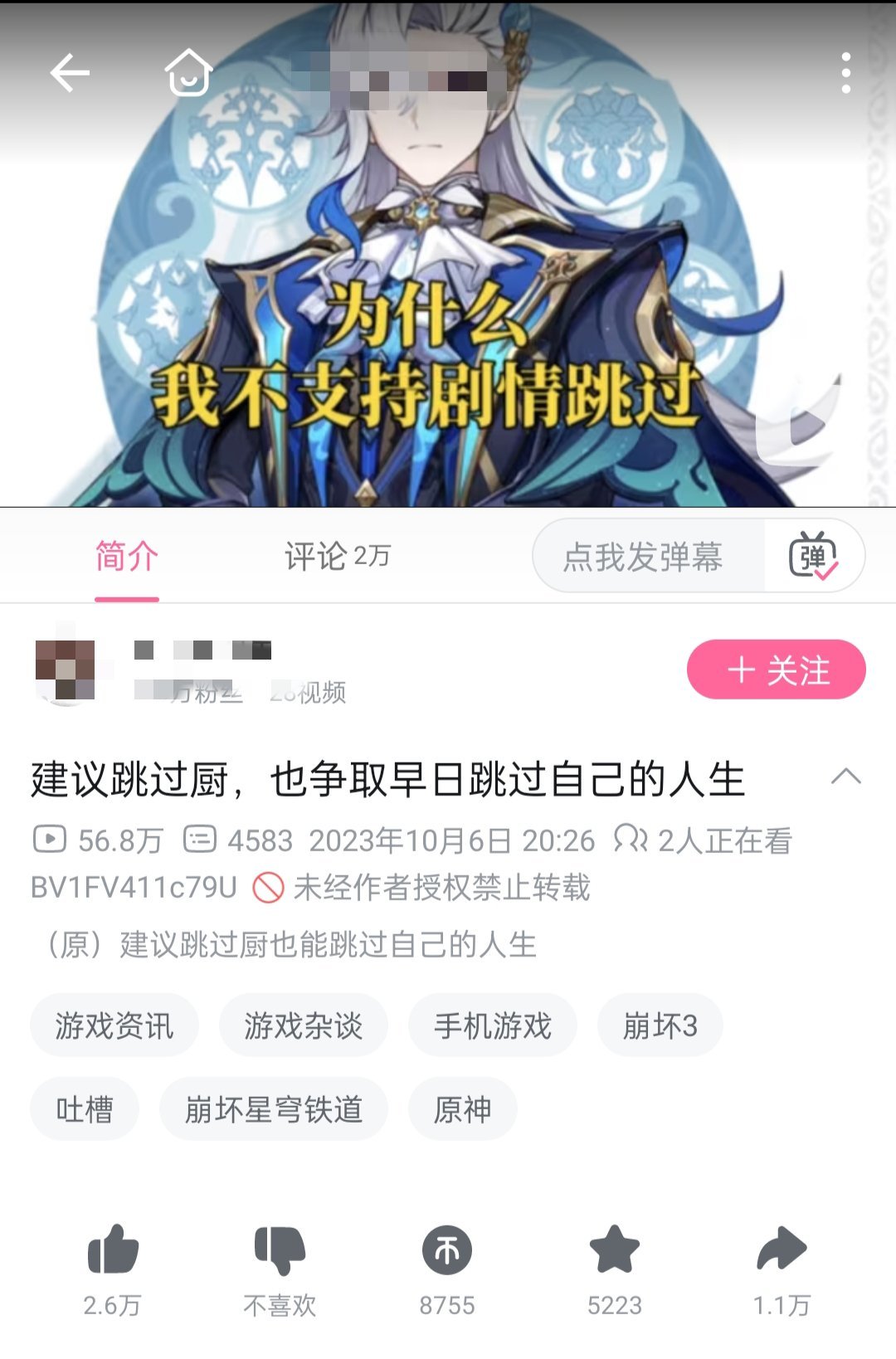Open the 游戏资讯 tag
896x1359 pixels.
coord(114,1025)
